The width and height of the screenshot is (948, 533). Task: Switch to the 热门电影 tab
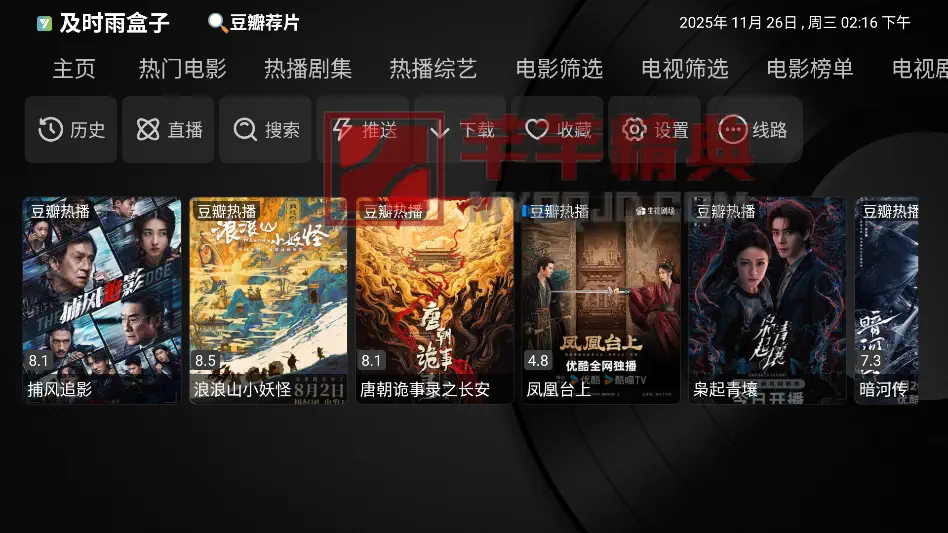[x=182, y=69]
